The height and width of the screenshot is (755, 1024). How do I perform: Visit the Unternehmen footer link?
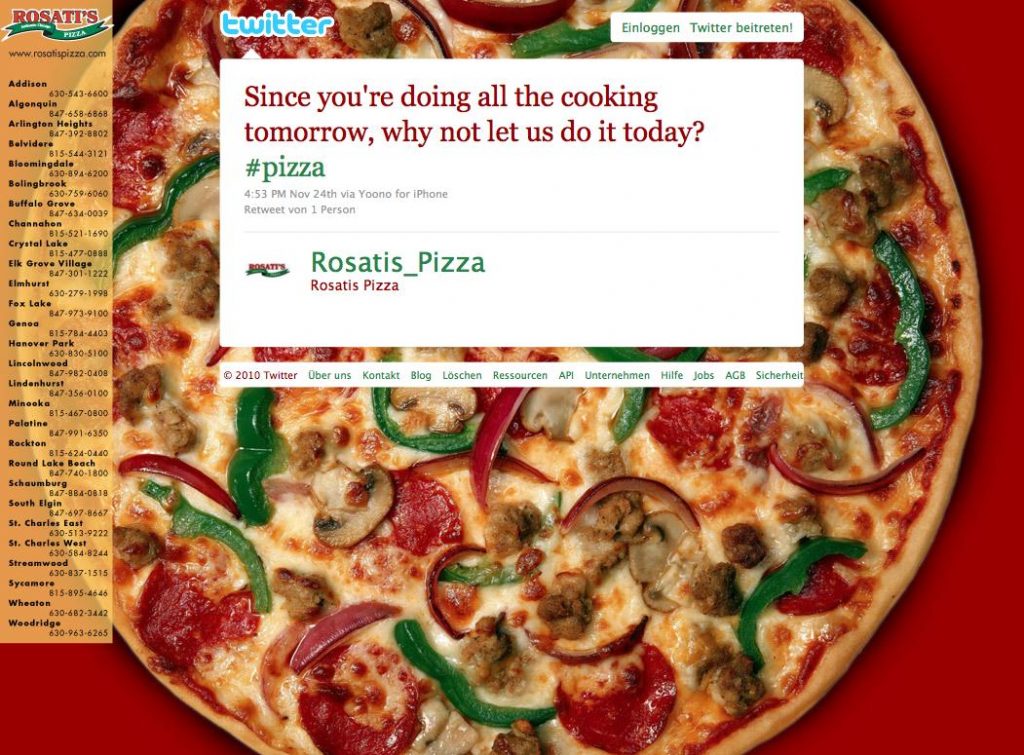pos(617,376)
